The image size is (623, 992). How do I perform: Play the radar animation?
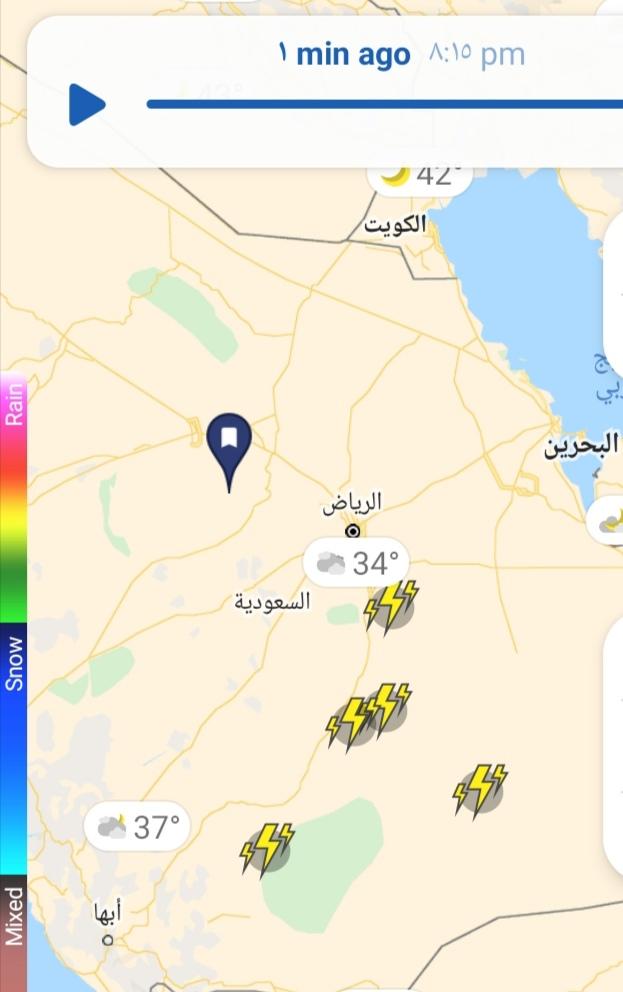[x=87, y=105]
